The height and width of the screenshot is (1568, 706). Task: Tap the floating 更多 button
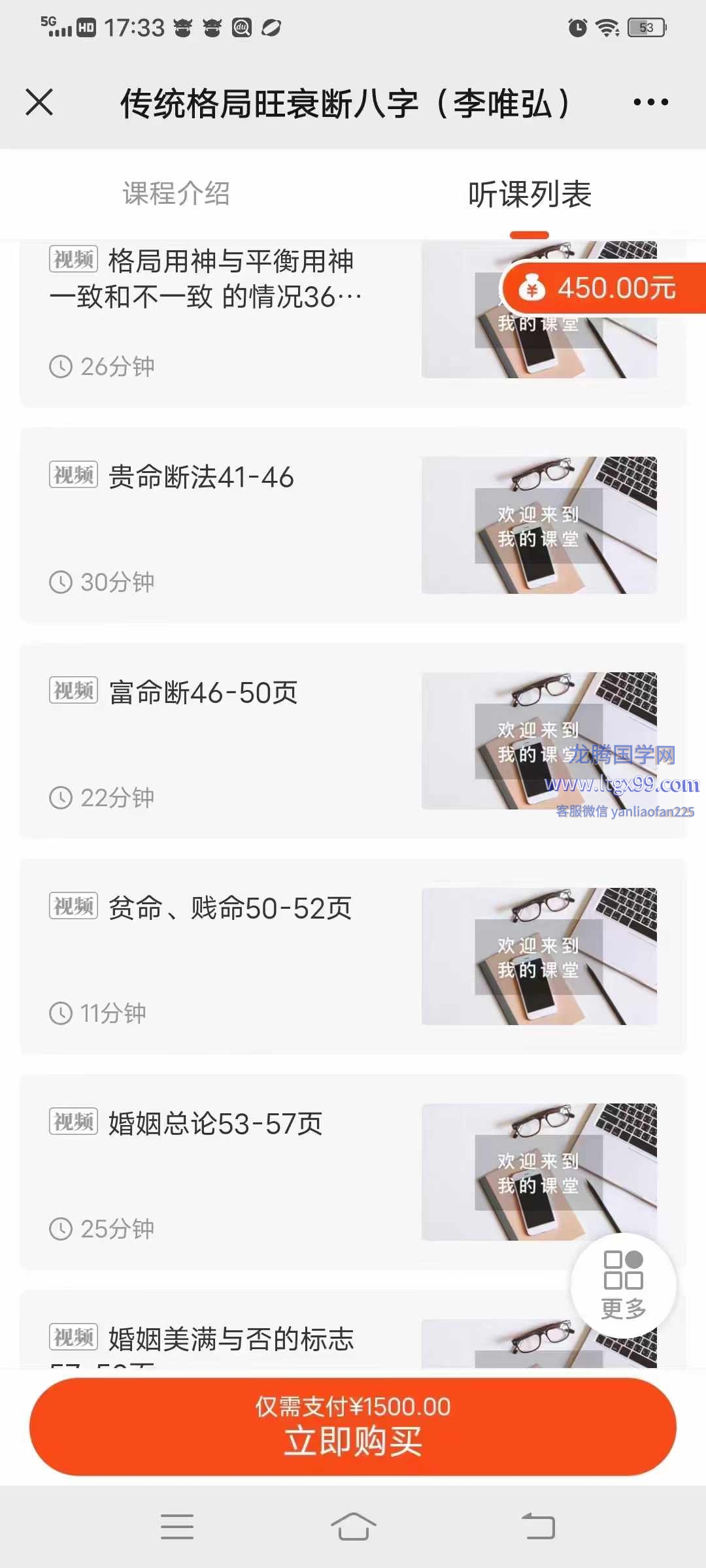pos(623,1286)
